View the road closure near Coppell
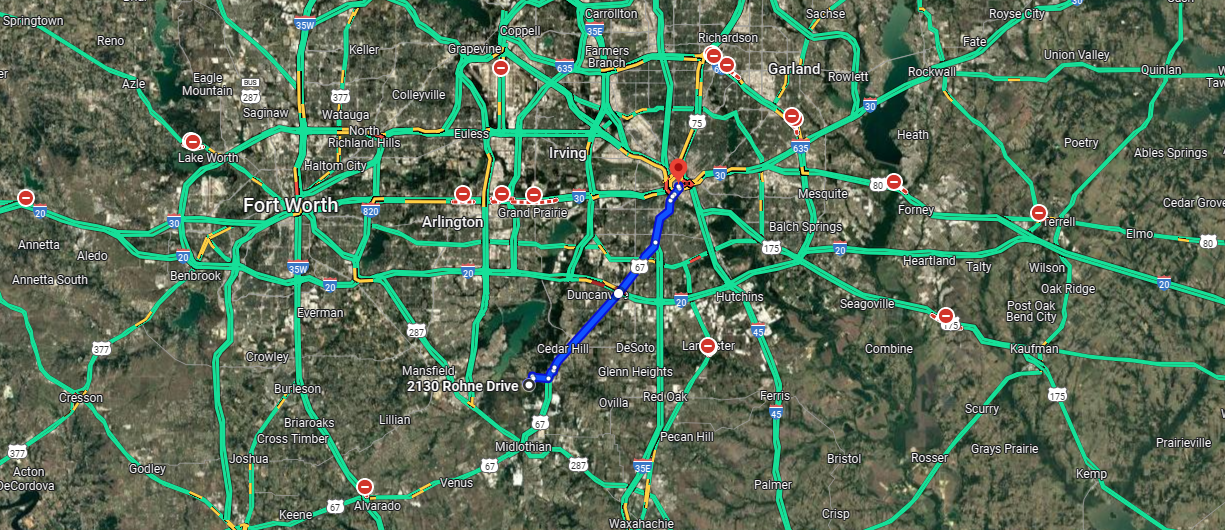The image size is (1225, 530). (501, 69)
